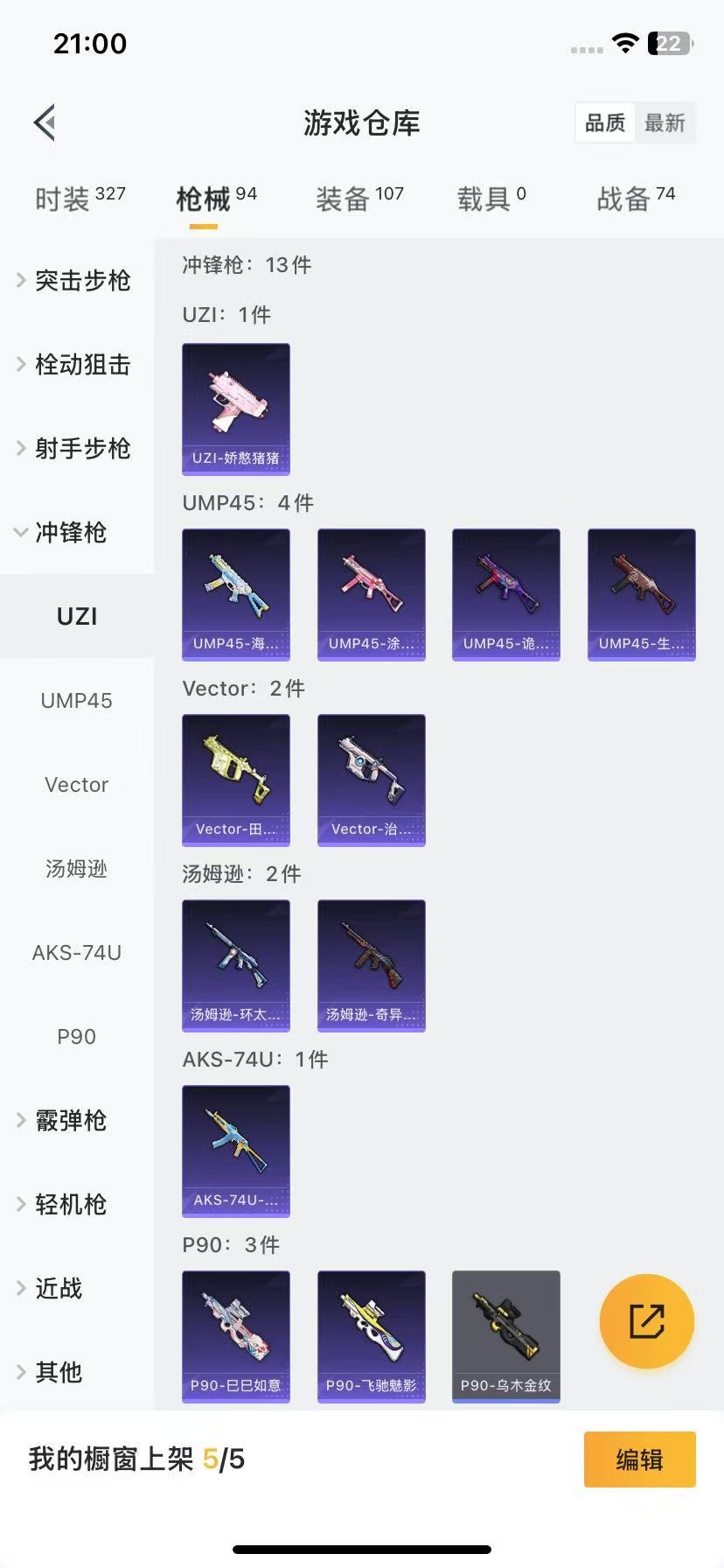
Task: Sort warehouse by 品质
Action: 605,122
